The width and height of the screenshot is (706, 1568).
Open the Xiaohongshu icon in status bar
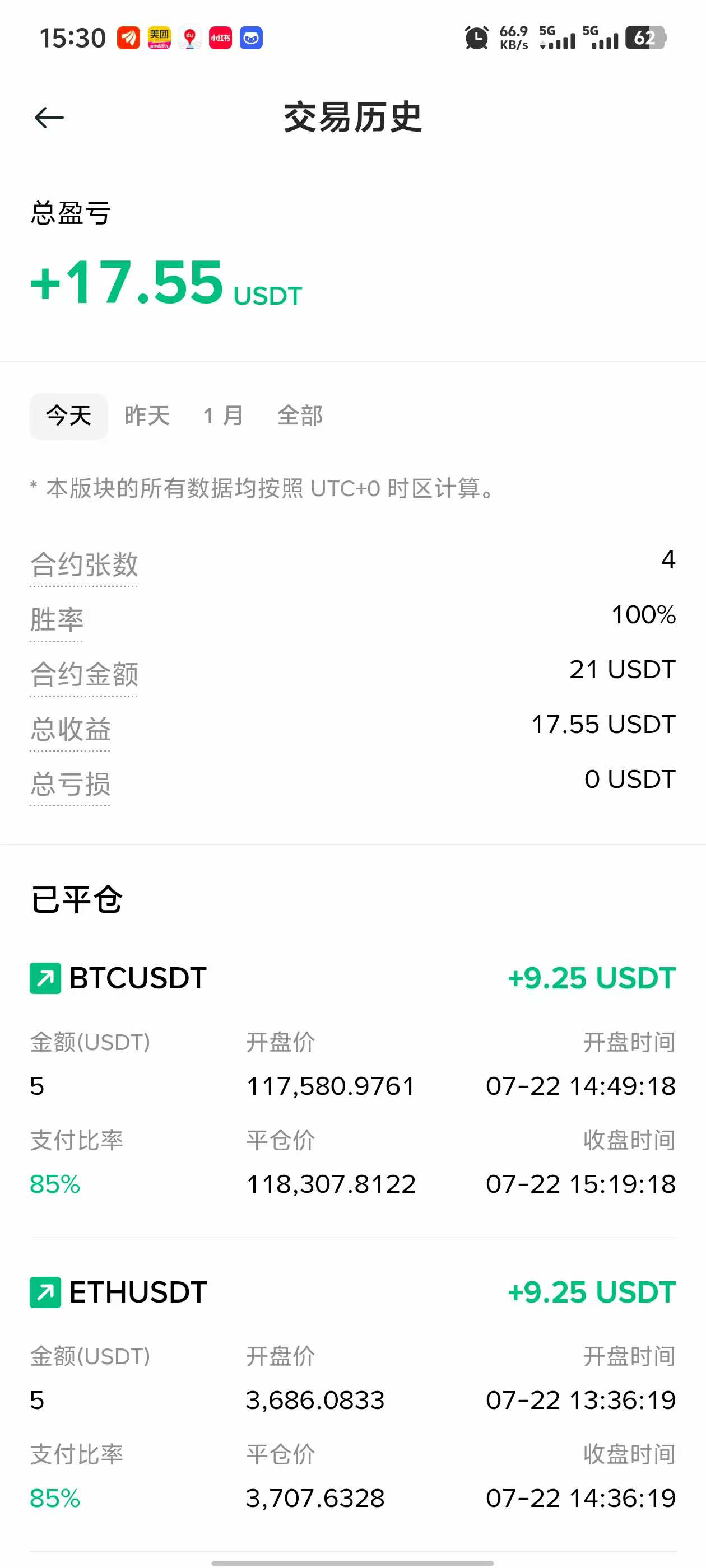pyautogui.click(x=220, y=38)
